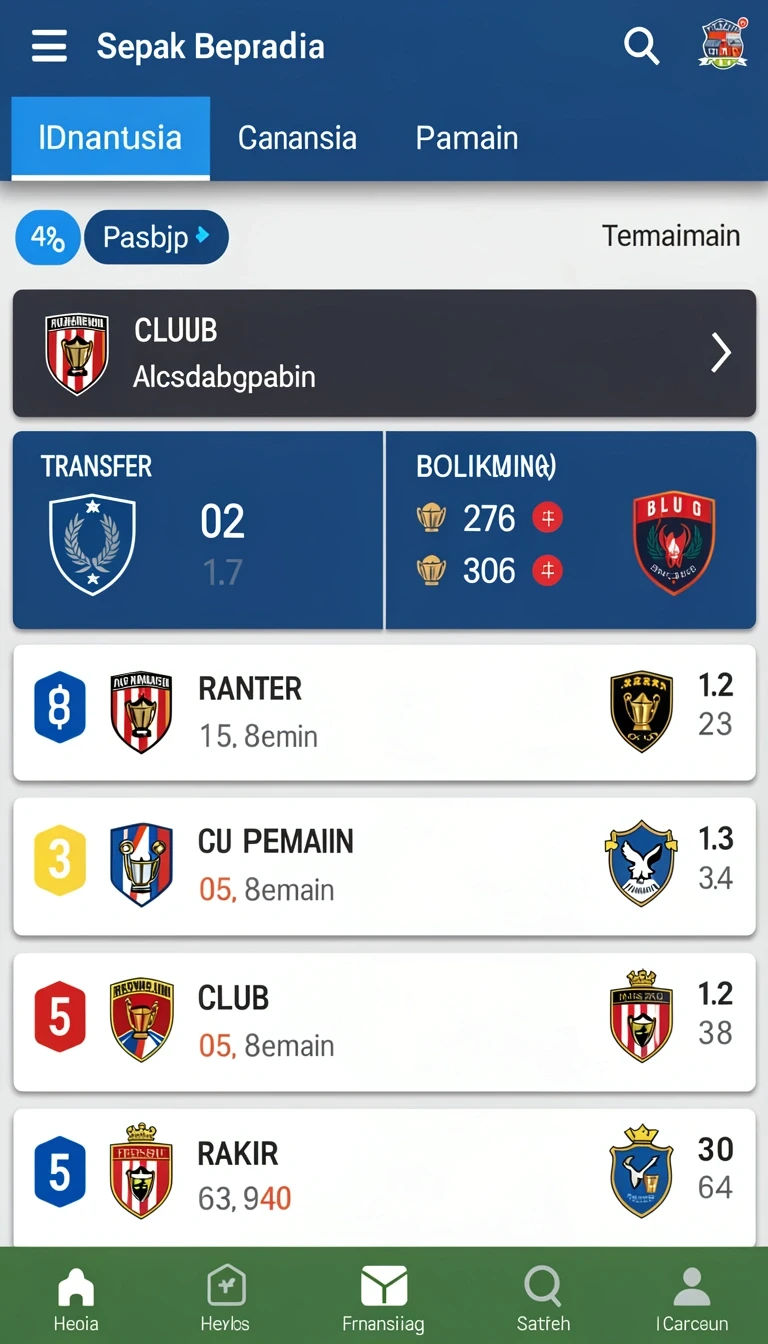The width and height of the screenshot is (768, 1344).
Task: Open the Satfeh search tab
Action: coord(543,1298)
